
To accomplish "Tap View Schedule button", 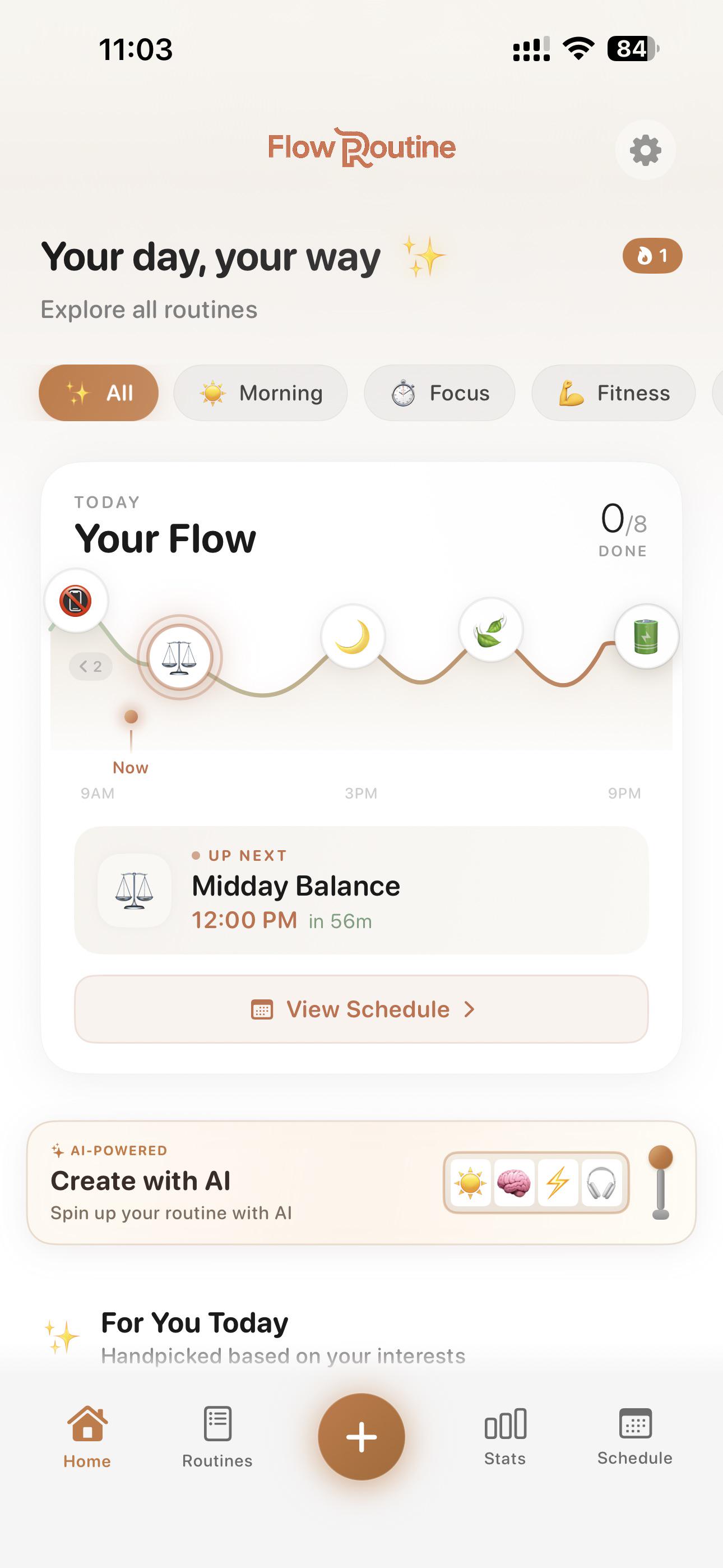I will tap(361, 1009).
